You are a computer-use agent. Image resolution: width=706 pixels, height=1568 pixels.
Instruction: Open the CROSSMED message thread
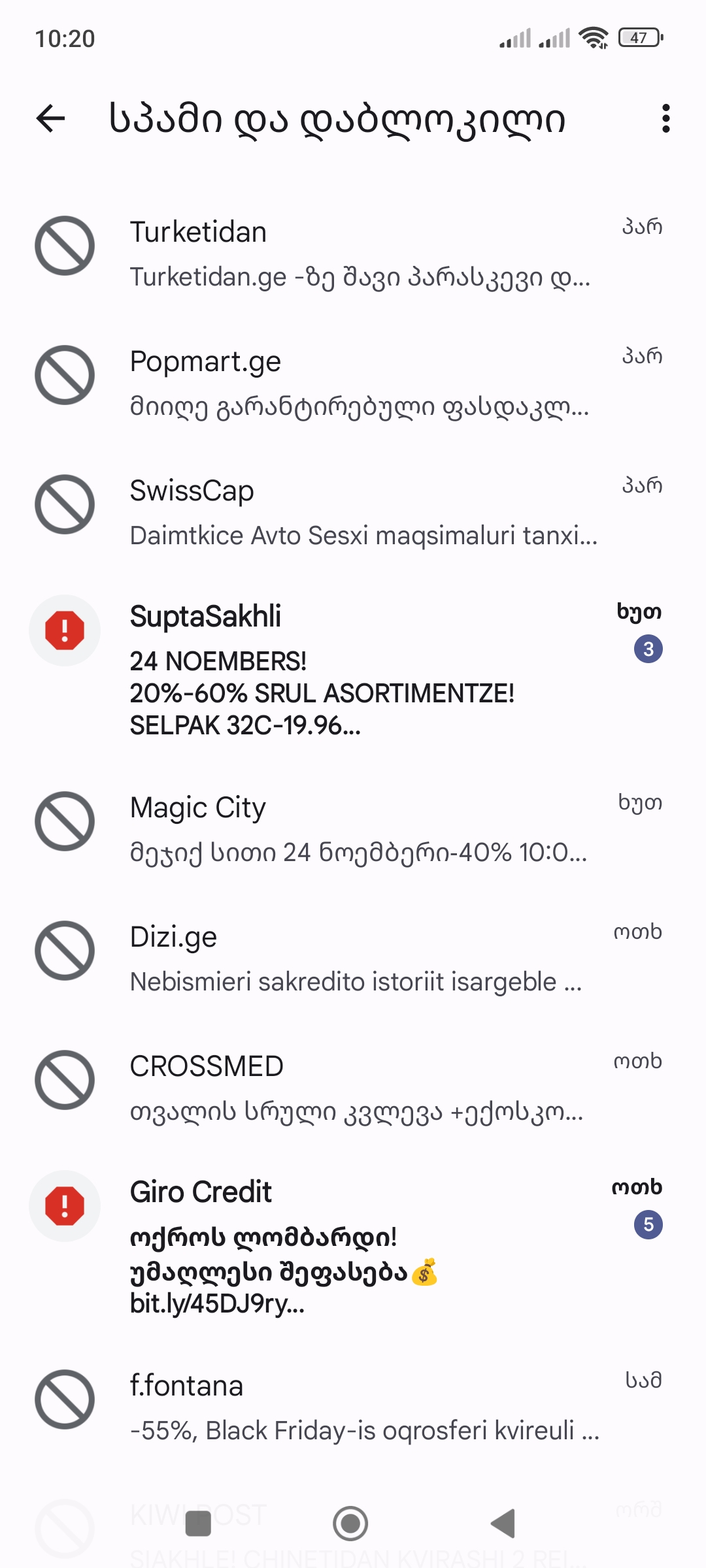pyautogui.click(x=360, y=1087)
